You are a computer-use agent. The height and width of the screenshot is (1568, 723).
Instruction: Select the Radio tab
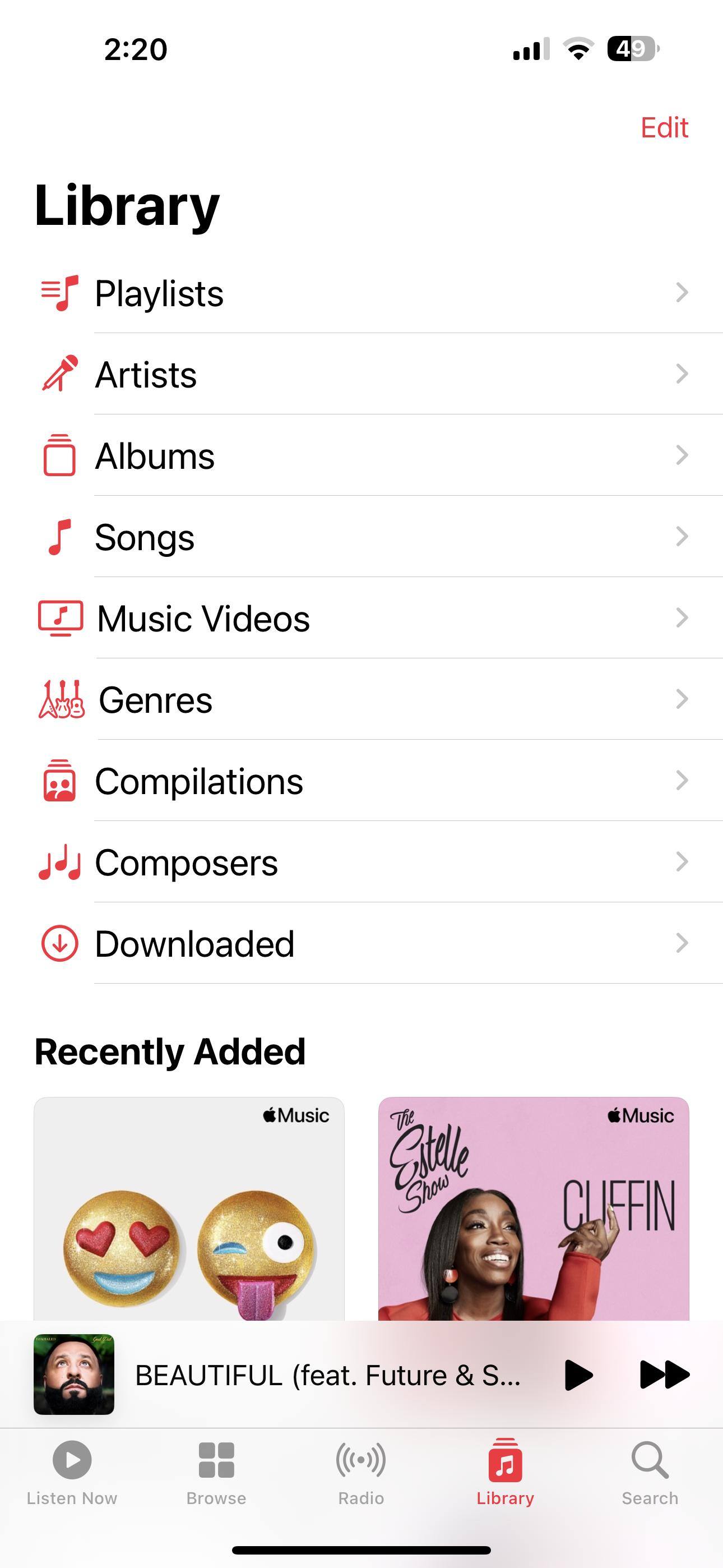click(x=361, y=1472)
